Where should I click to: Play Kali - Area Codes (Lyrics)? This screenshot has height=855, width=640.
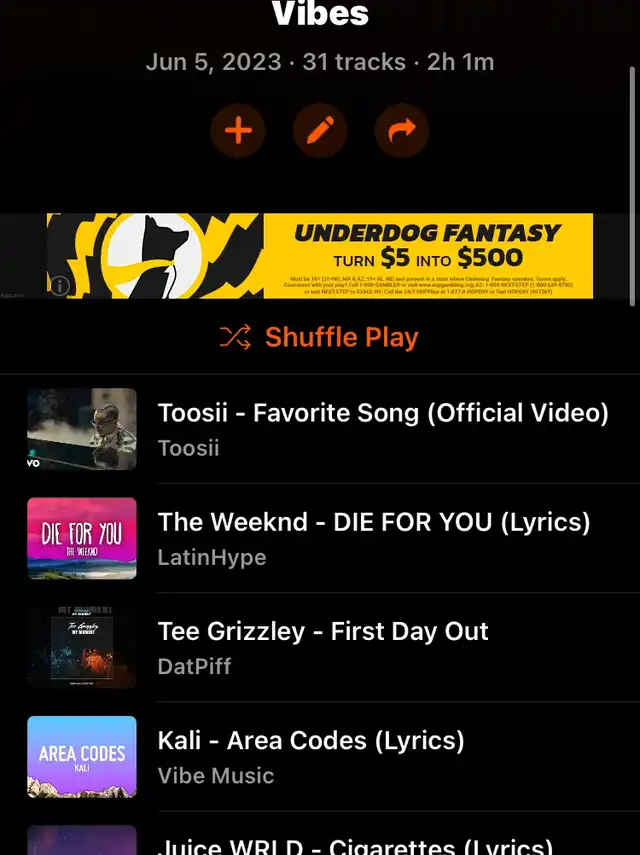point(311,756)
